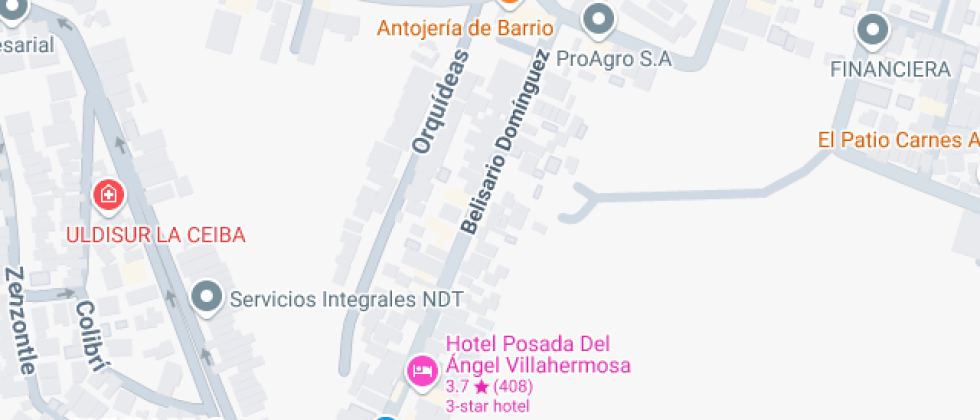Image resolution: width=980 pixels, height=420 pixels.
Task: Open Hotel Posada Del Ángel Villahermosa pin
Action: (421, 371)
